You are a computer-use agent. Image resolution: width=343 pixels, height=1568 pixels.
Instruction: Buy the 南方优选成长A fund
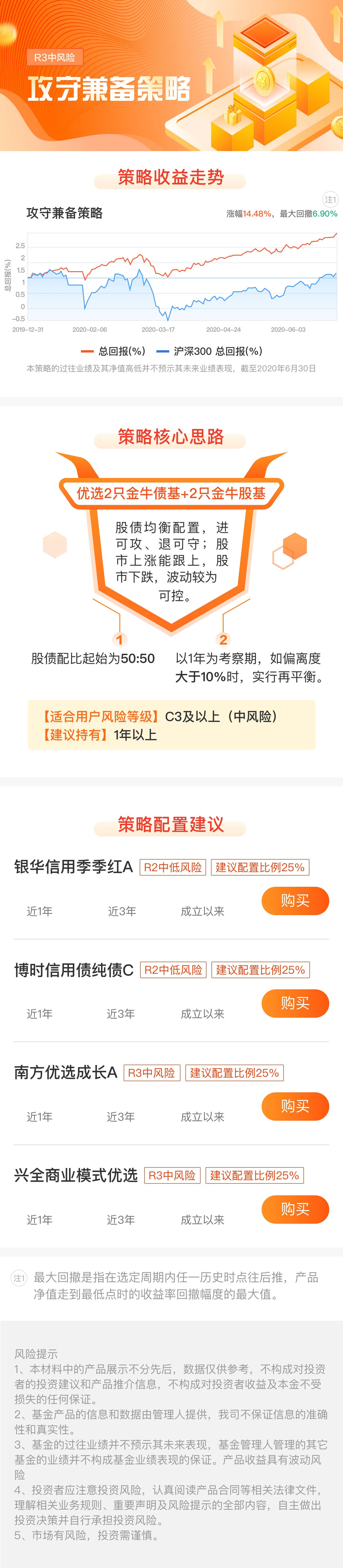295,1106
